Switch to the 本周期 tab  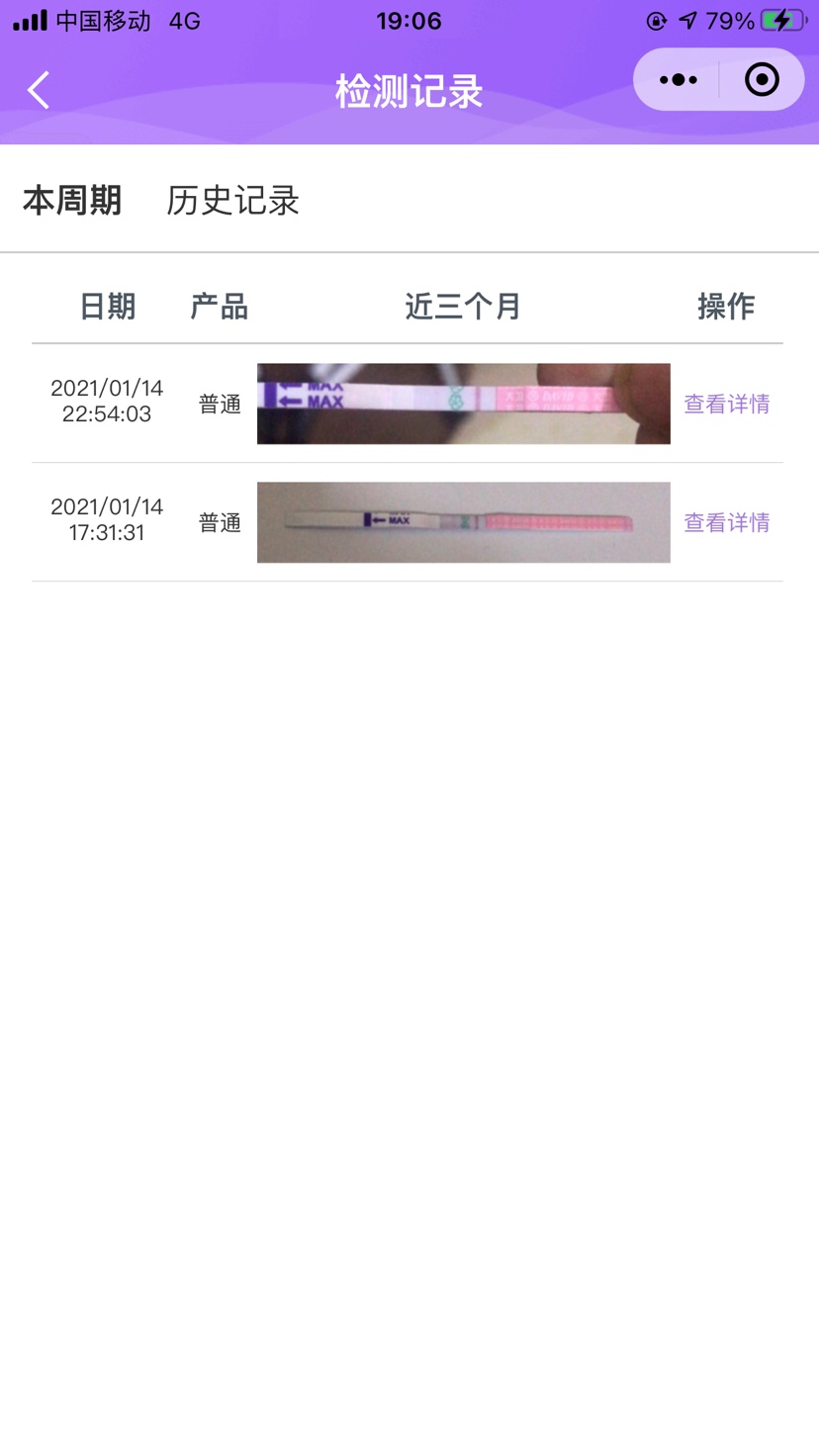pyautogui.click(x=72, y=201)
